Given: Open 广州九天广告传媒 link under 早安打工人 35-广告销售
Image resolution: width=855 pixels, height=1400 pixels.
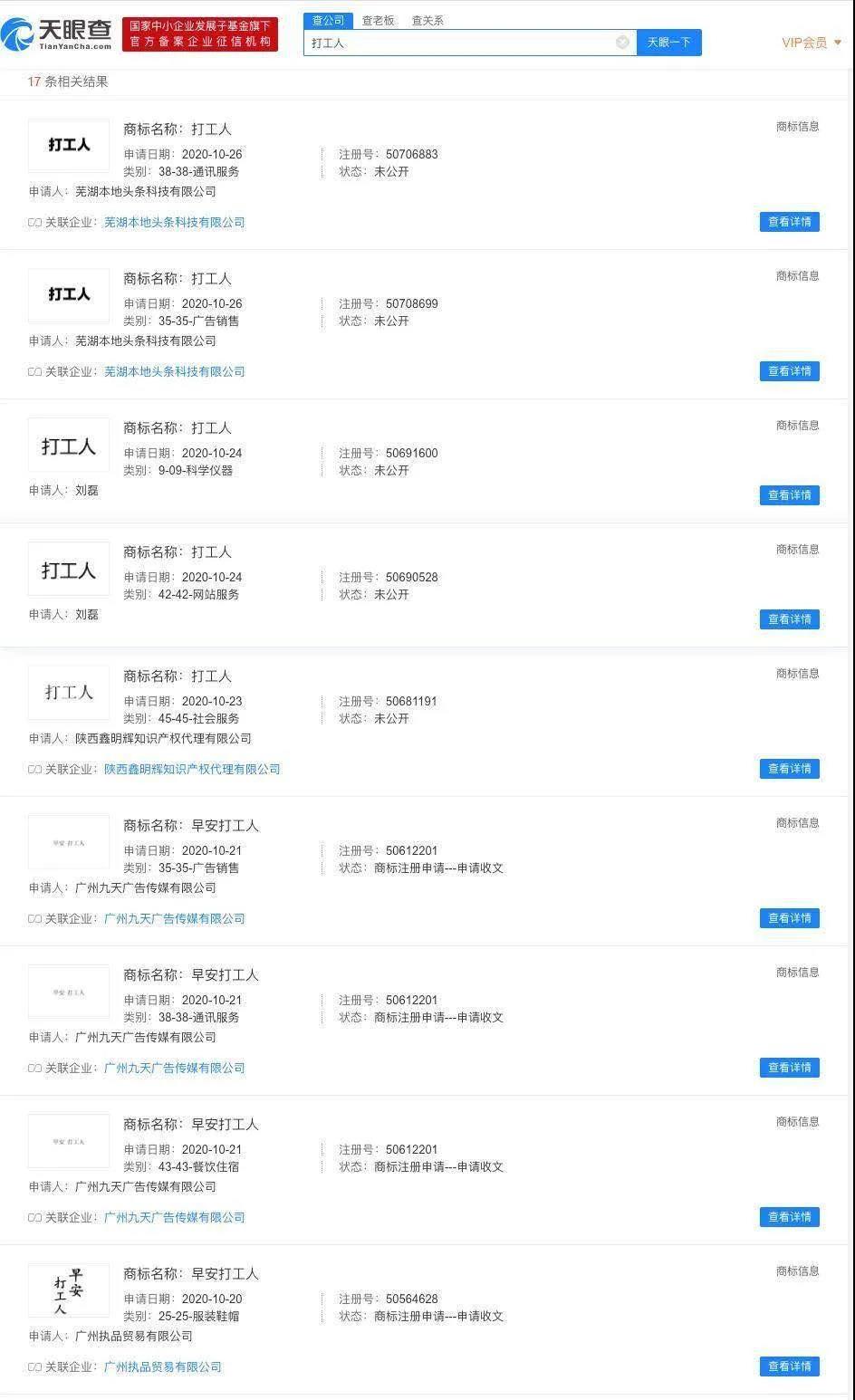Looking at the screenshot, I should pyautogui.click(x=175, y=918).
